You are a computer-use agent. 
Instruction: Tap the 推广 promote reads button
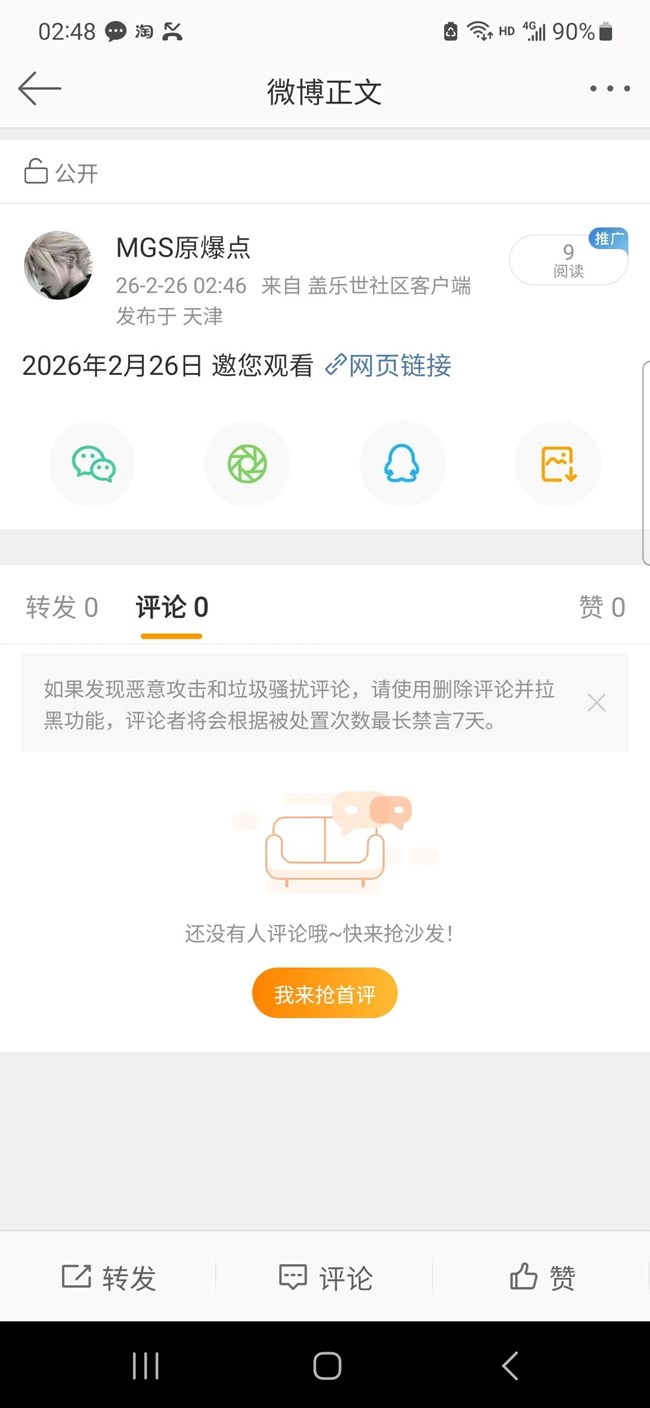[568, 260]
